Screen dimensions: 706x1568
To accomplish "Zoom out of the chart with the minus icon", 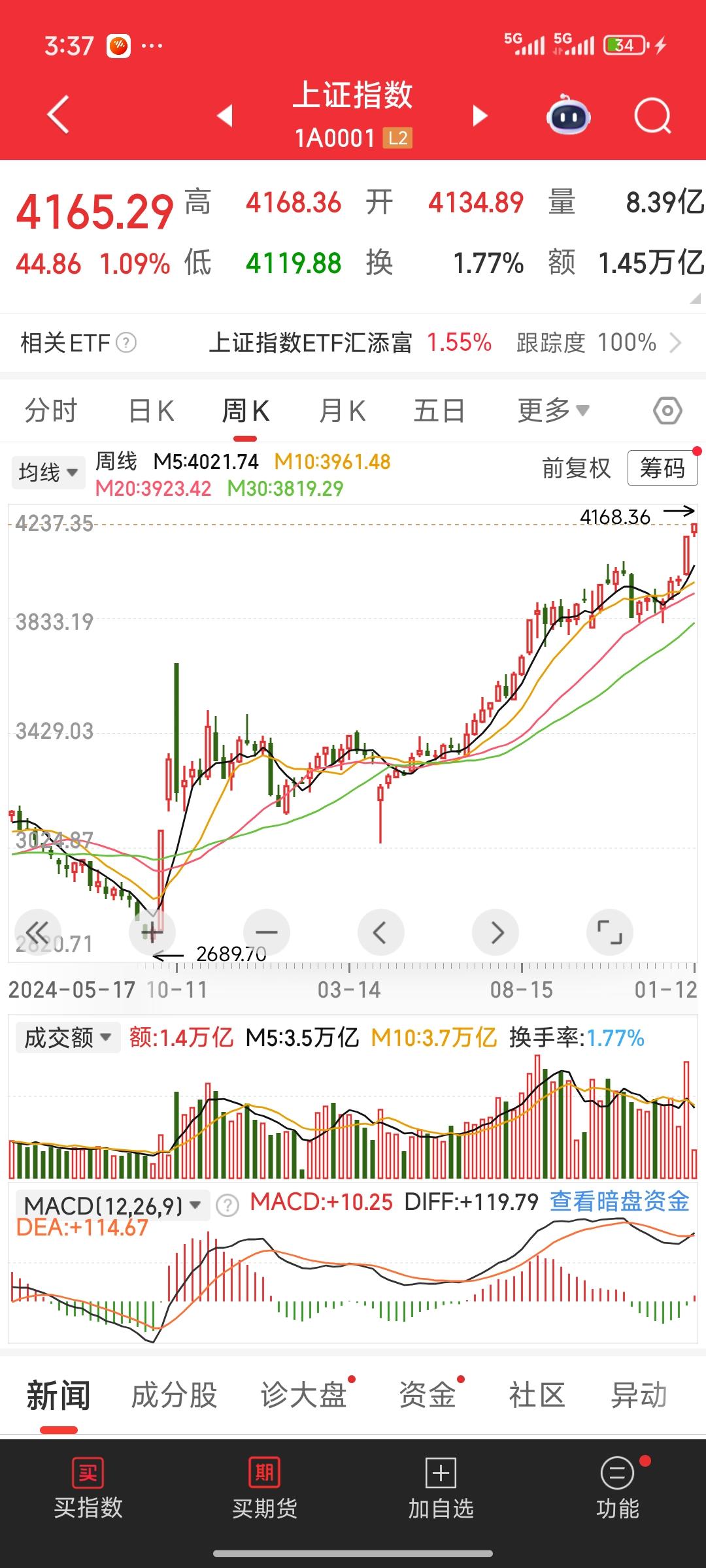I will [x=267, y=932].
